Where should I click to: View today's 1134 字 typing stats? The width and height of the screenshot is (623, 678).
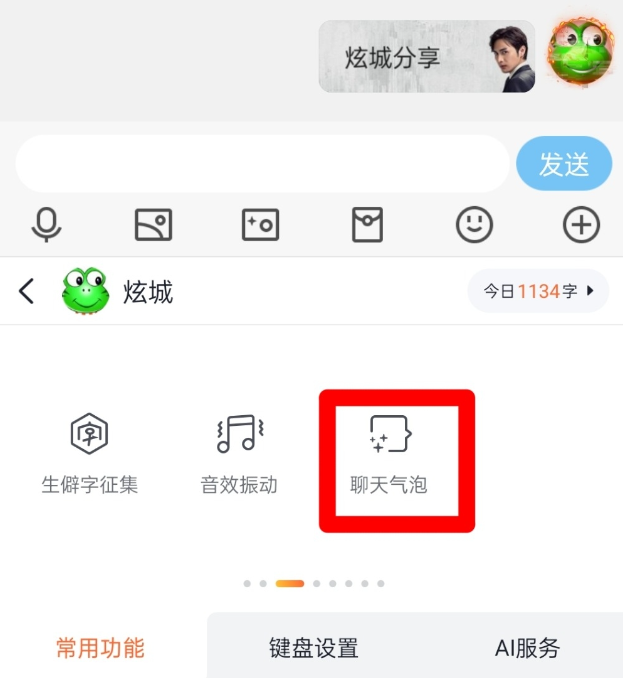(x=539, y=291)
